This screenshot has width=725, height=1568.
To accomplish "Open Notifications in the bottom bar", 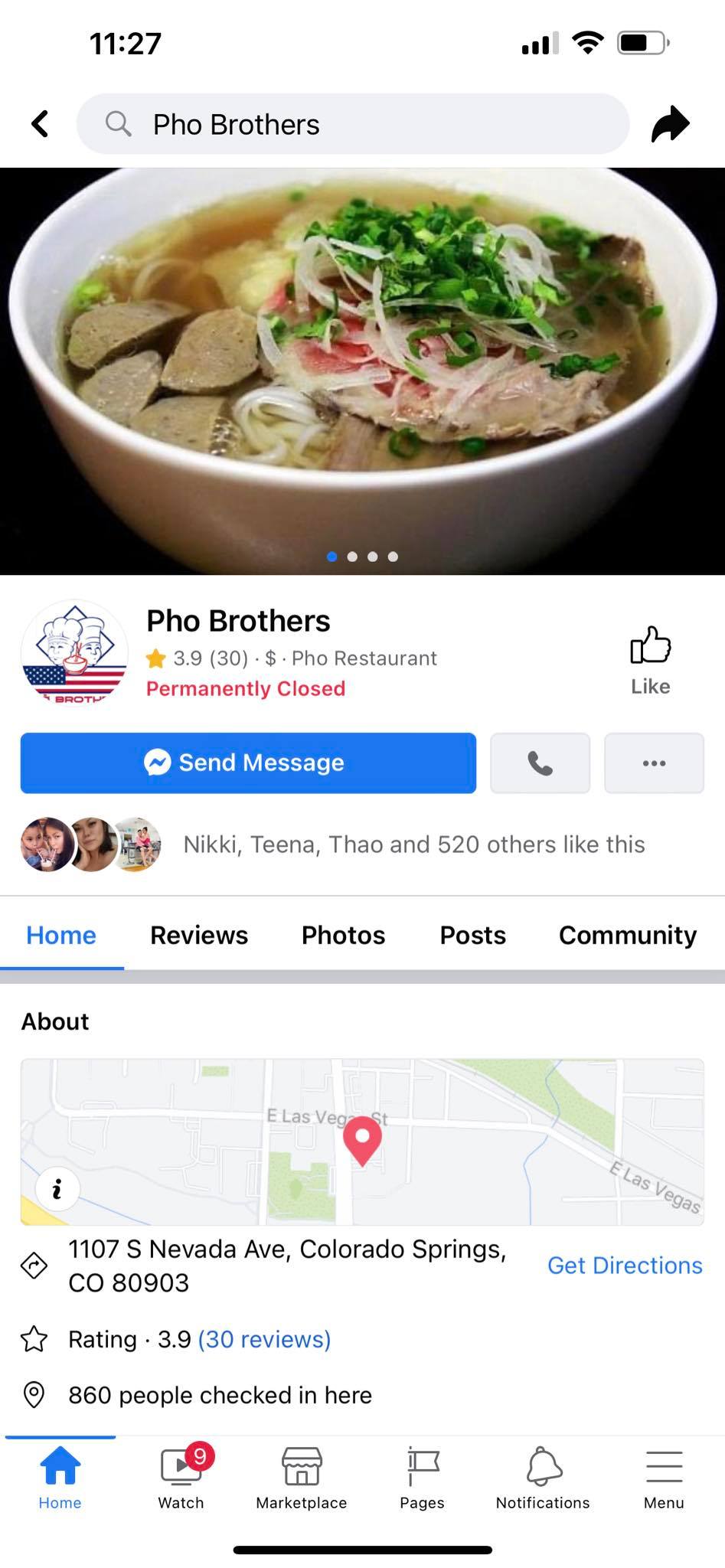I will pyautogui.click(x=543, y=1477).
